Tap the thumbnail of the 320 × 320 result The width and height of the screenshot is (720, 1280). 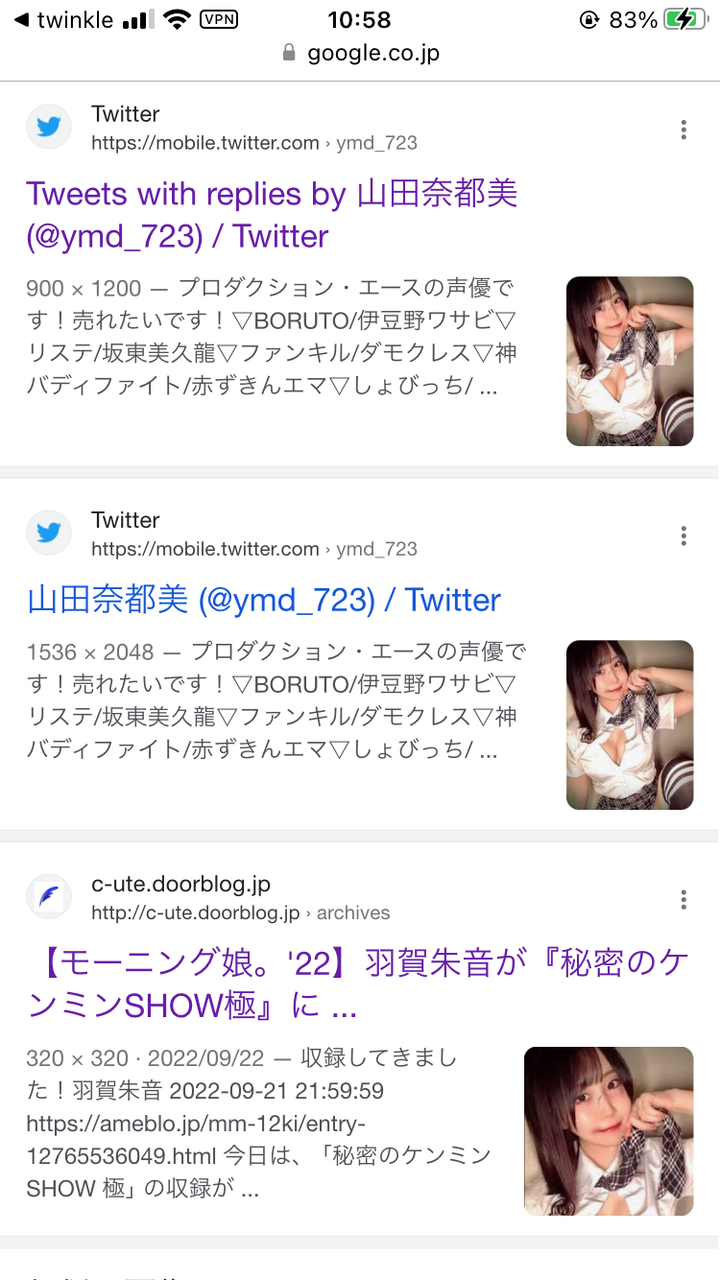coord(608,1131)
